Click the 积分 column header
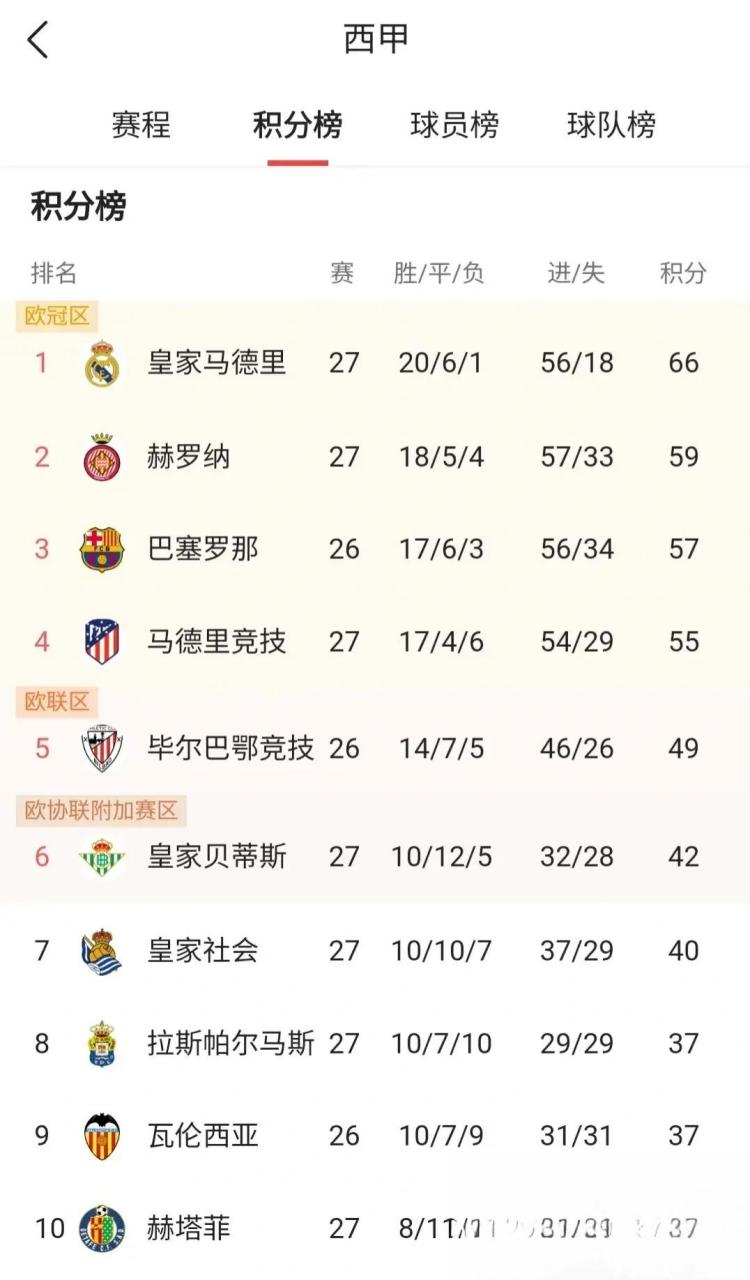The width and height of the screenshot is (750, 1280). point(682,272)
